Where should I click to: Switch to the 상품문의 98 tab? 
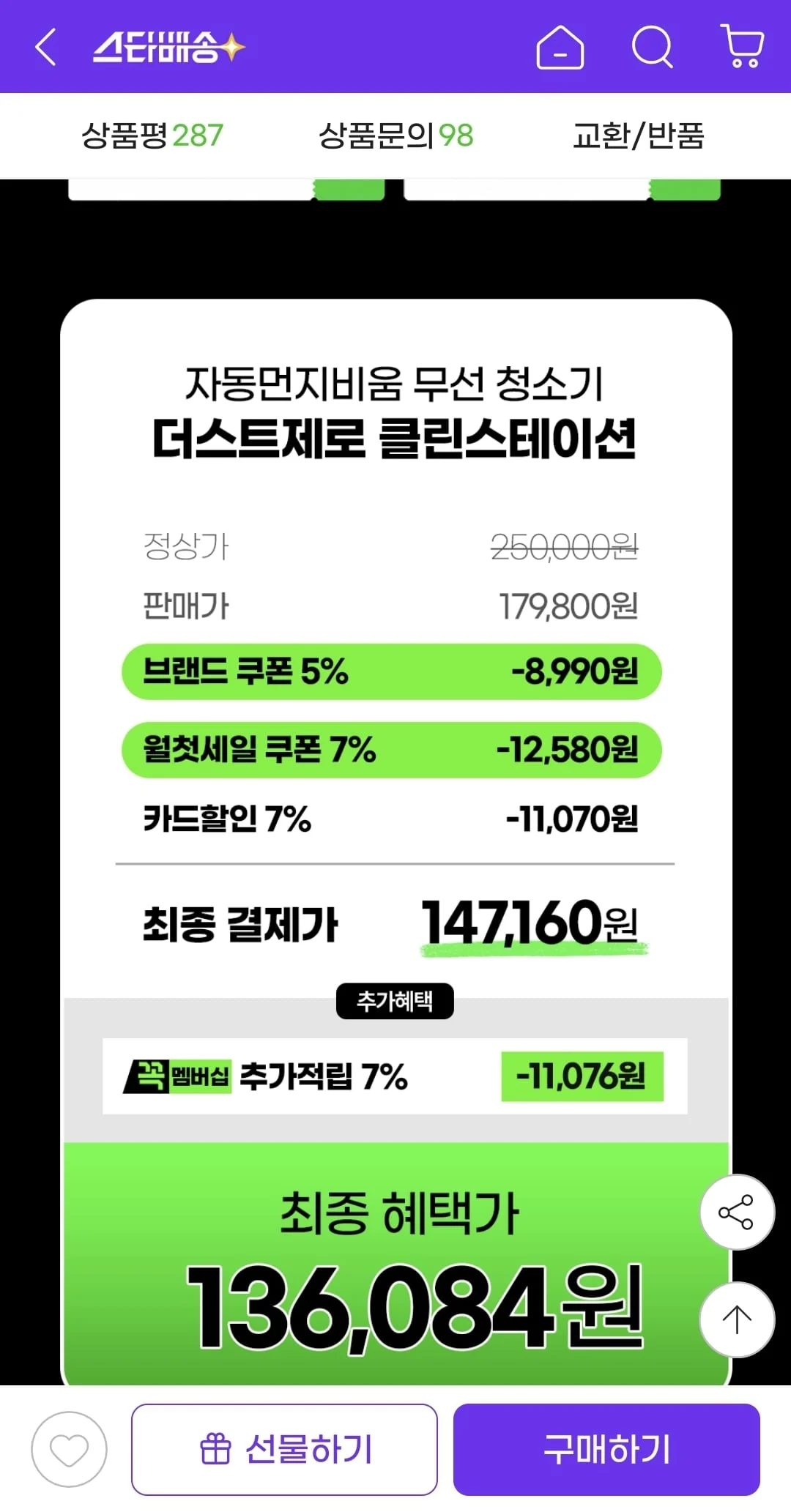pos(395,135)
